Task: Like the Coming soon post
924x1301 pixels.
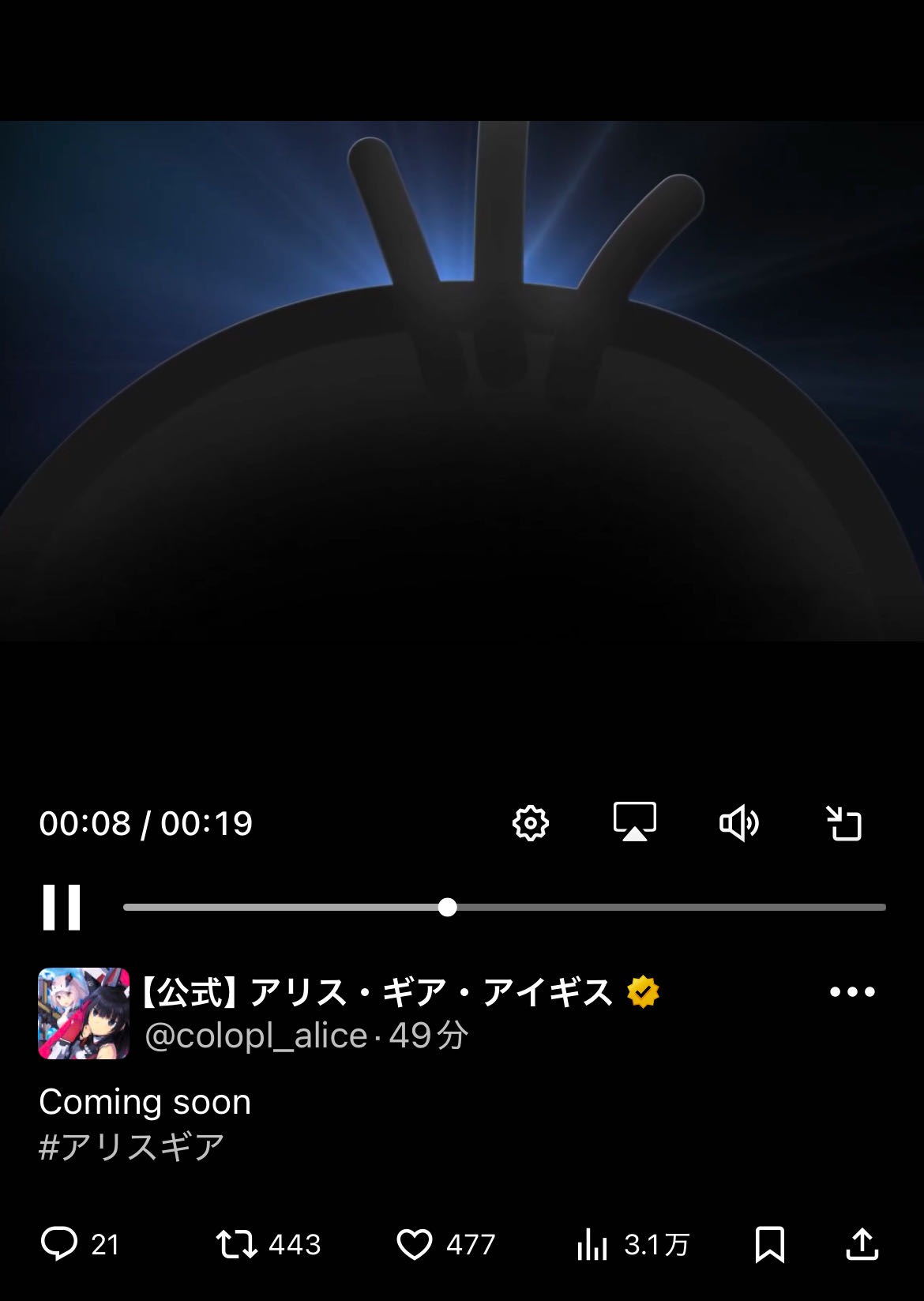Action: [415, 1244]
